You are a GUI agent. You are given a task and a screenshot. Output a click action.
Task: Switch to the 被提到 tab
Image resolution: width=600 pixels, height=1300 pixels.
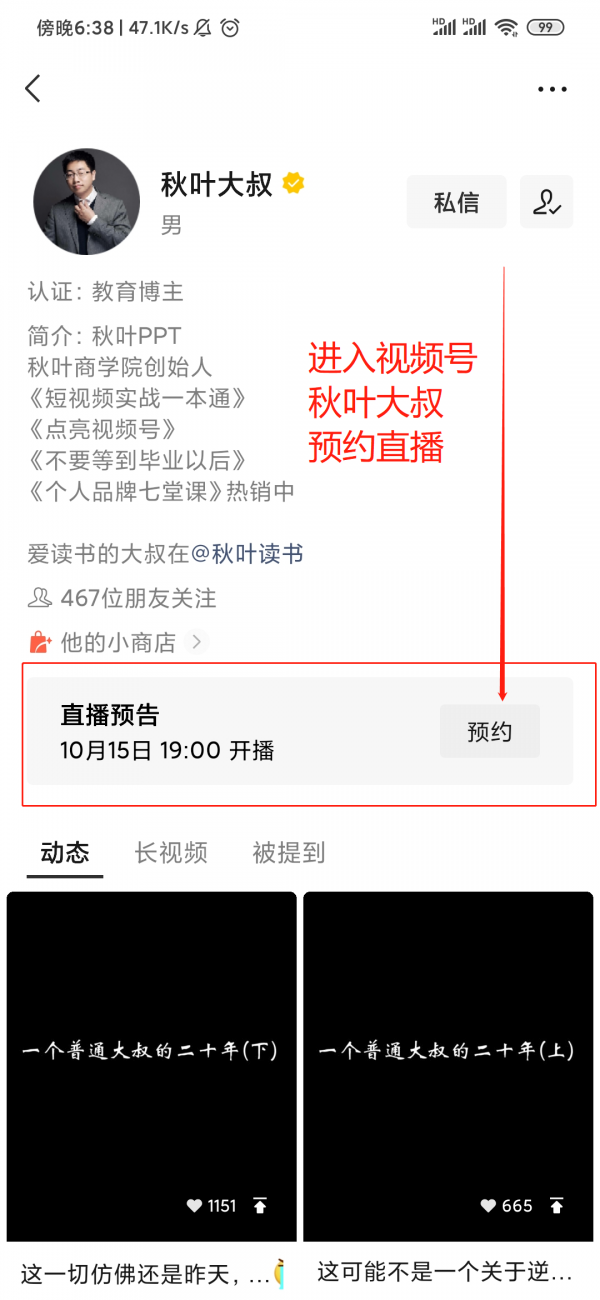click(288, 852)
